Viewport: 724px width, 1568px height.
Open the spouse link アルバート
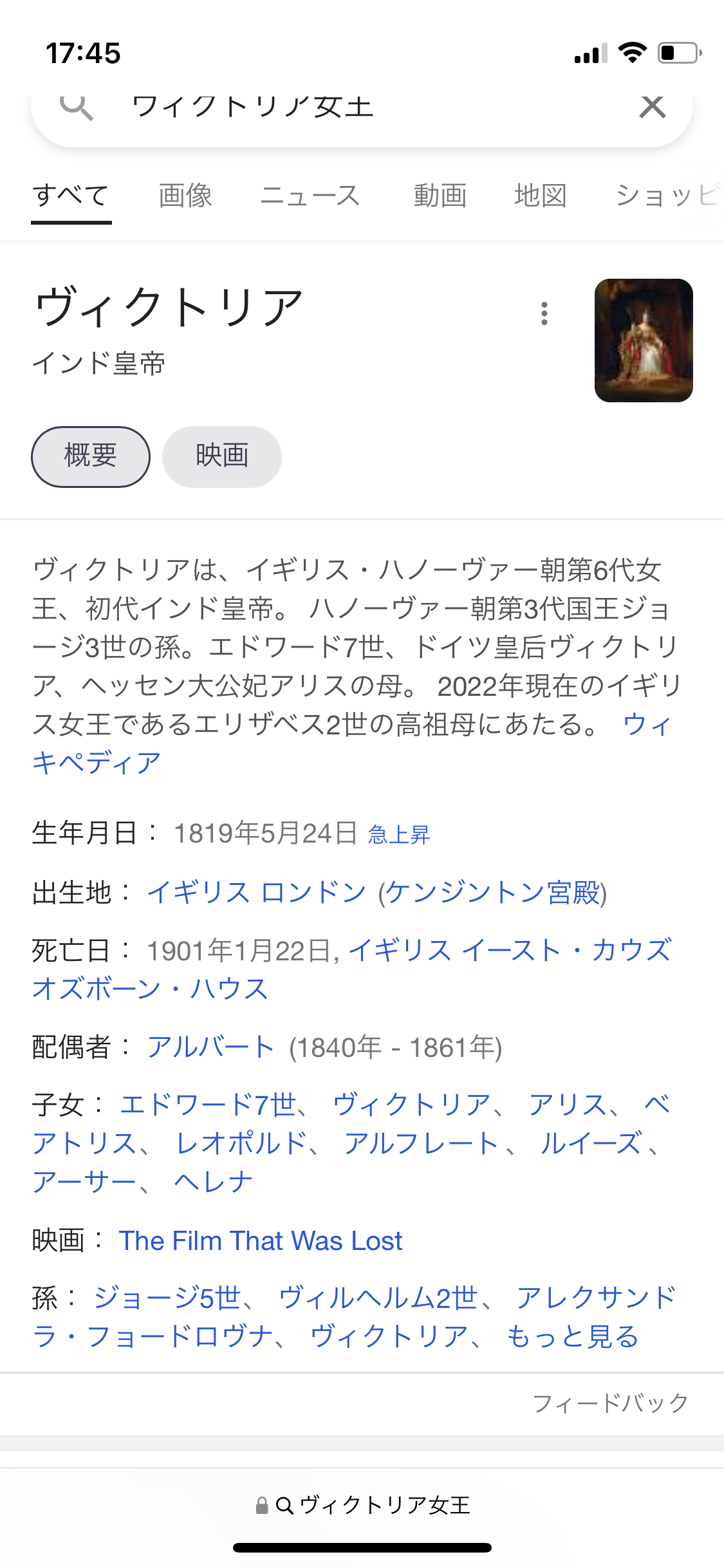point(210,1047)
